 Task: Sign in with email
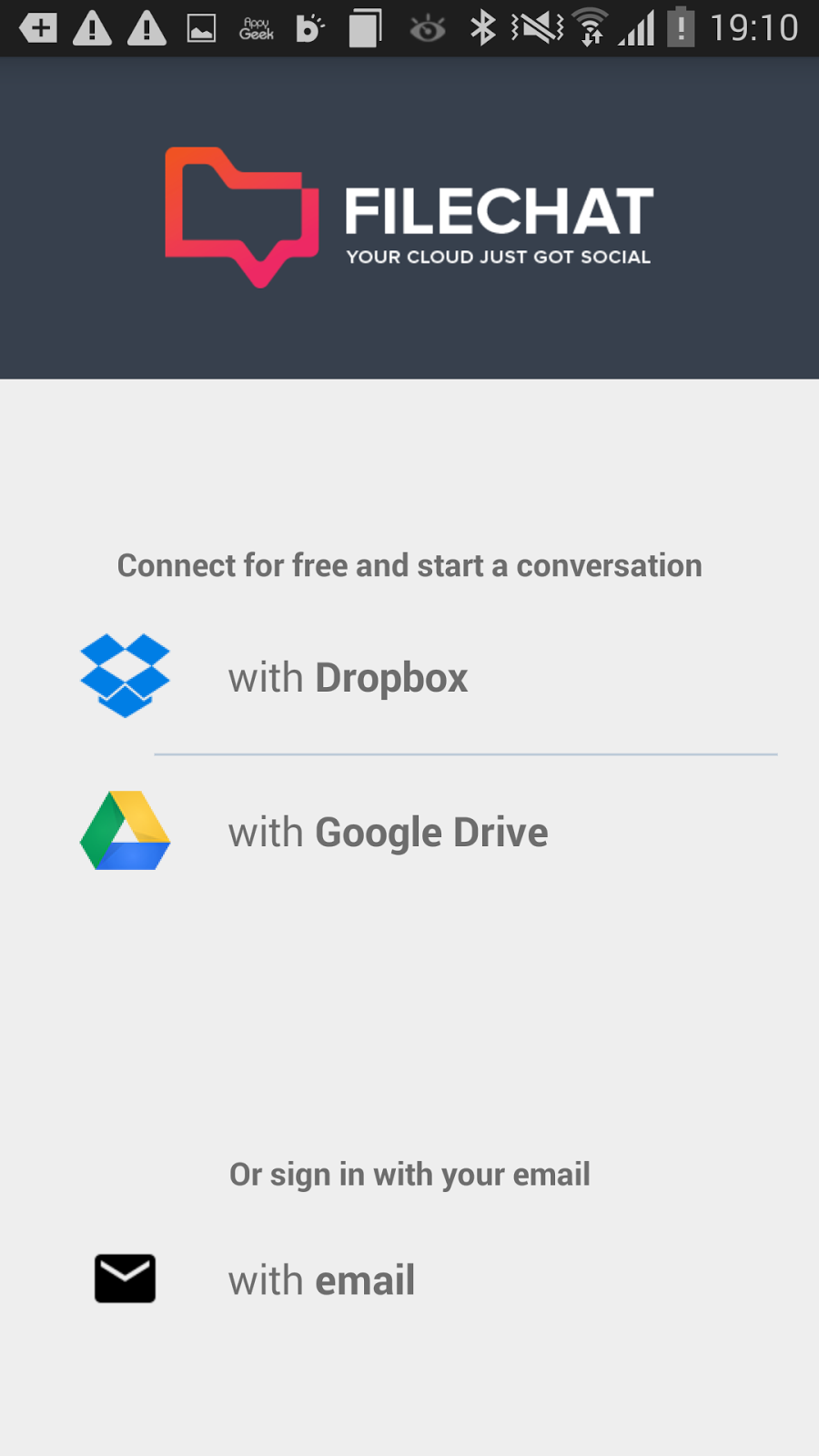320,1280
